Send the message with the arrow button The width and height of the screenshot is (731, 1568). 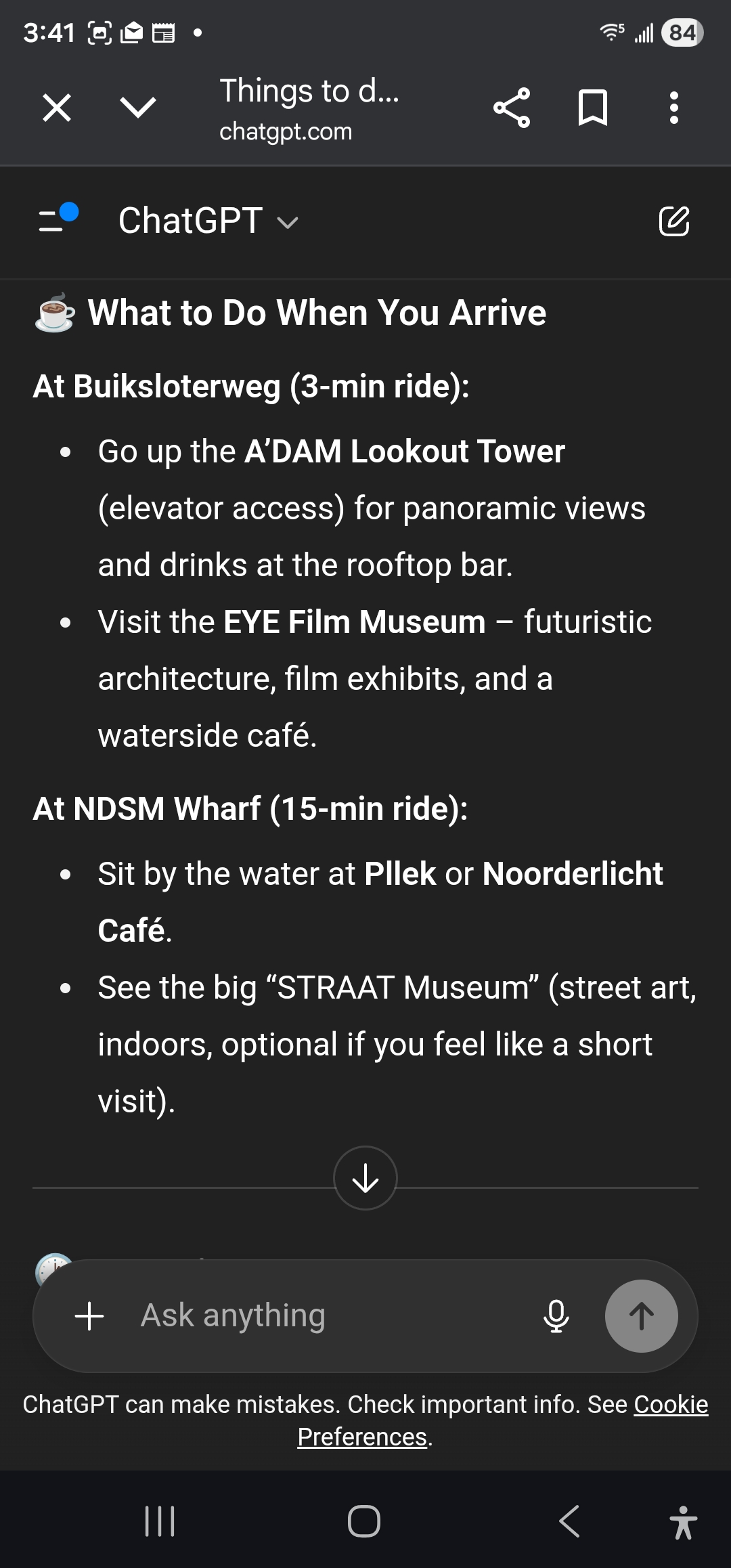click(x=641, y=1316)
